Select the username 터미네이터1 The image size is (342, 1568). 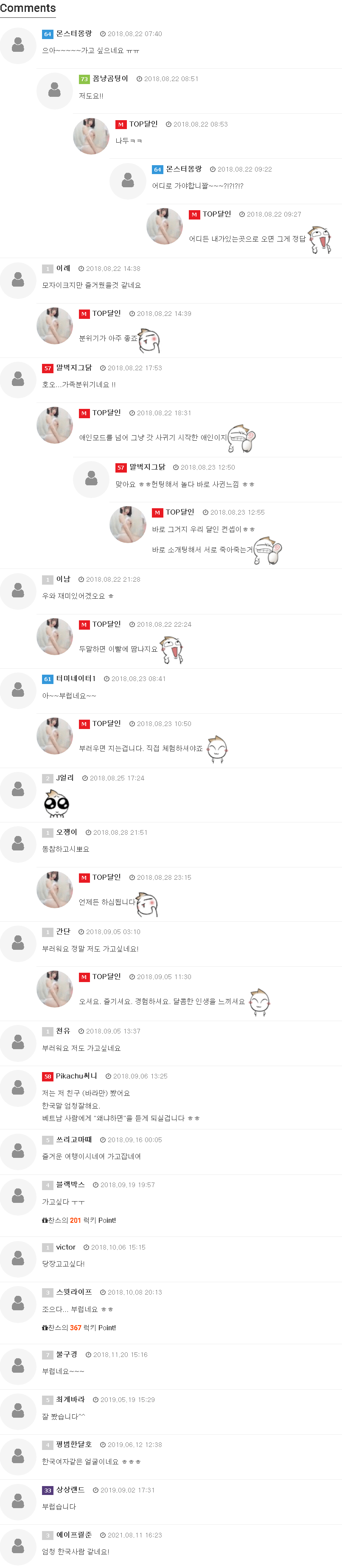coord(76,678)
